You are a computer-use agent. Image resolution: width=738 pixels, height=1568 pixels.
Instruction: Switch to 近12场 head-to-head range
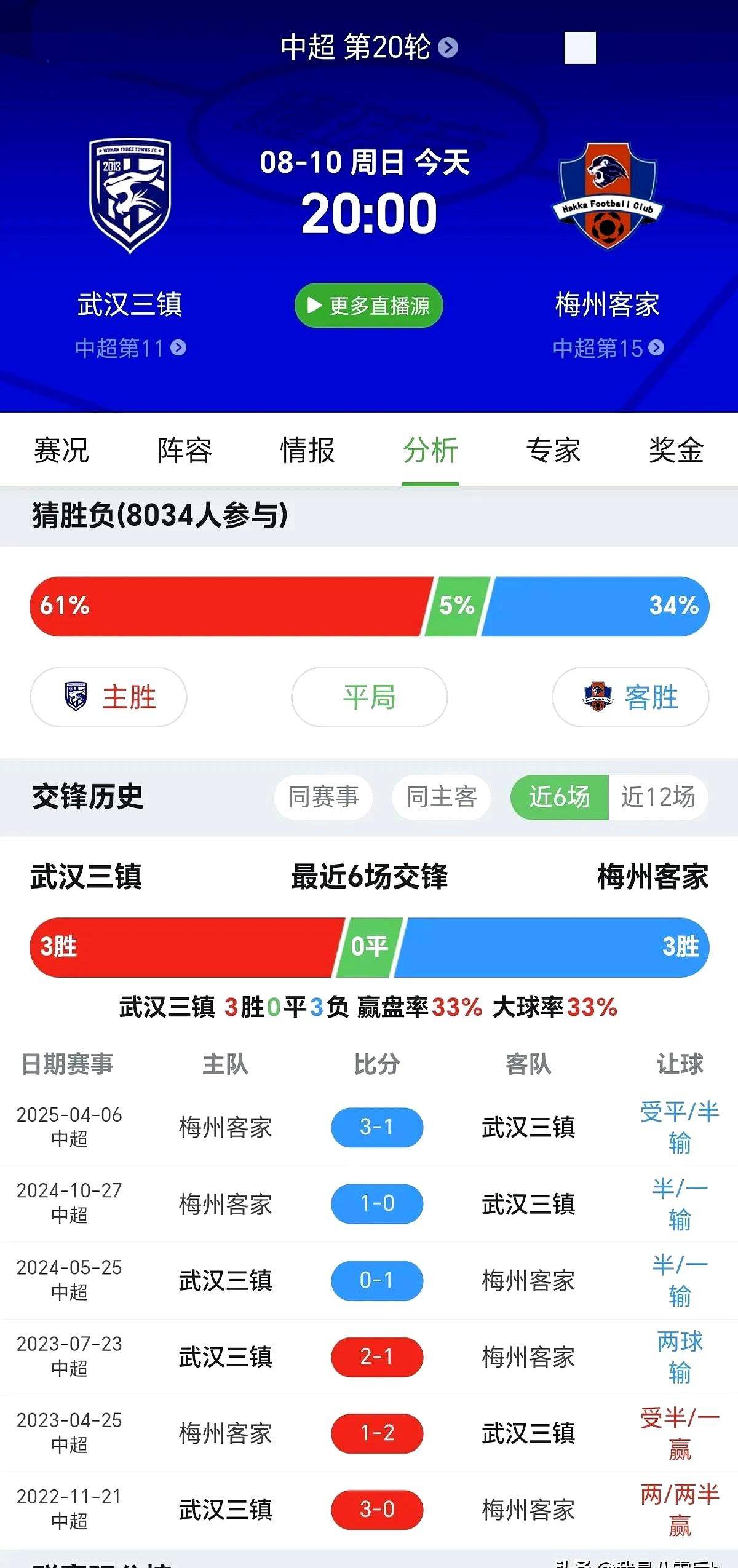pos(657,797)
